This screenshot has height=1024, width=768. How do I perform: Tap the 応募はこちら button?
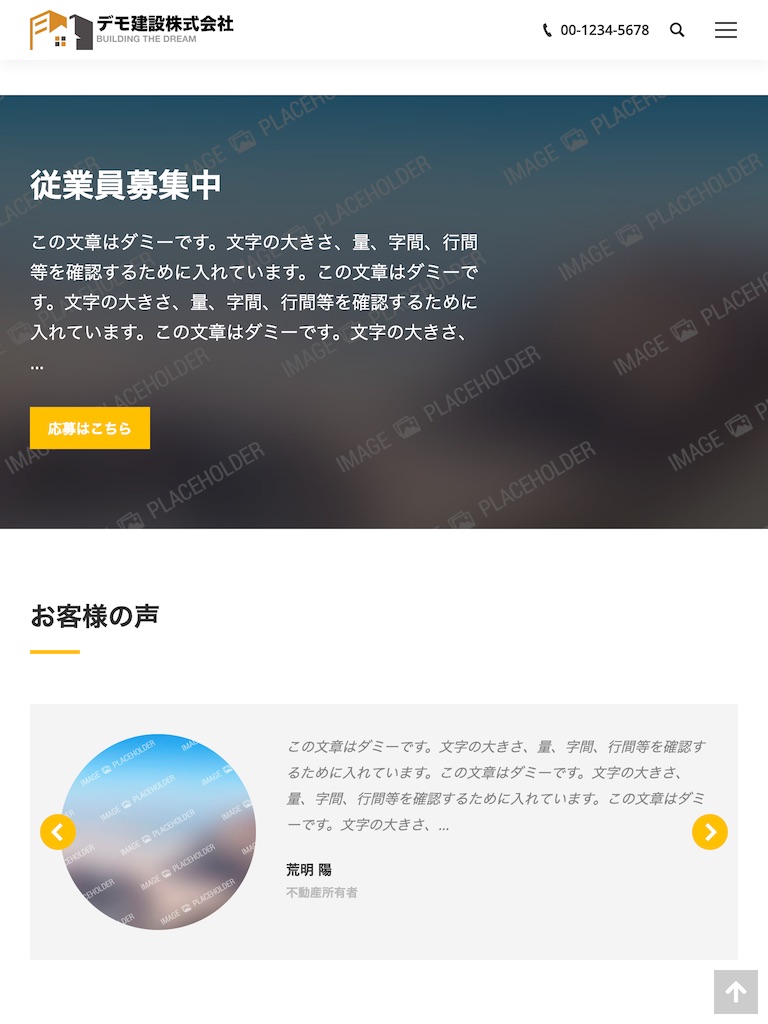[x=90, y=428]
